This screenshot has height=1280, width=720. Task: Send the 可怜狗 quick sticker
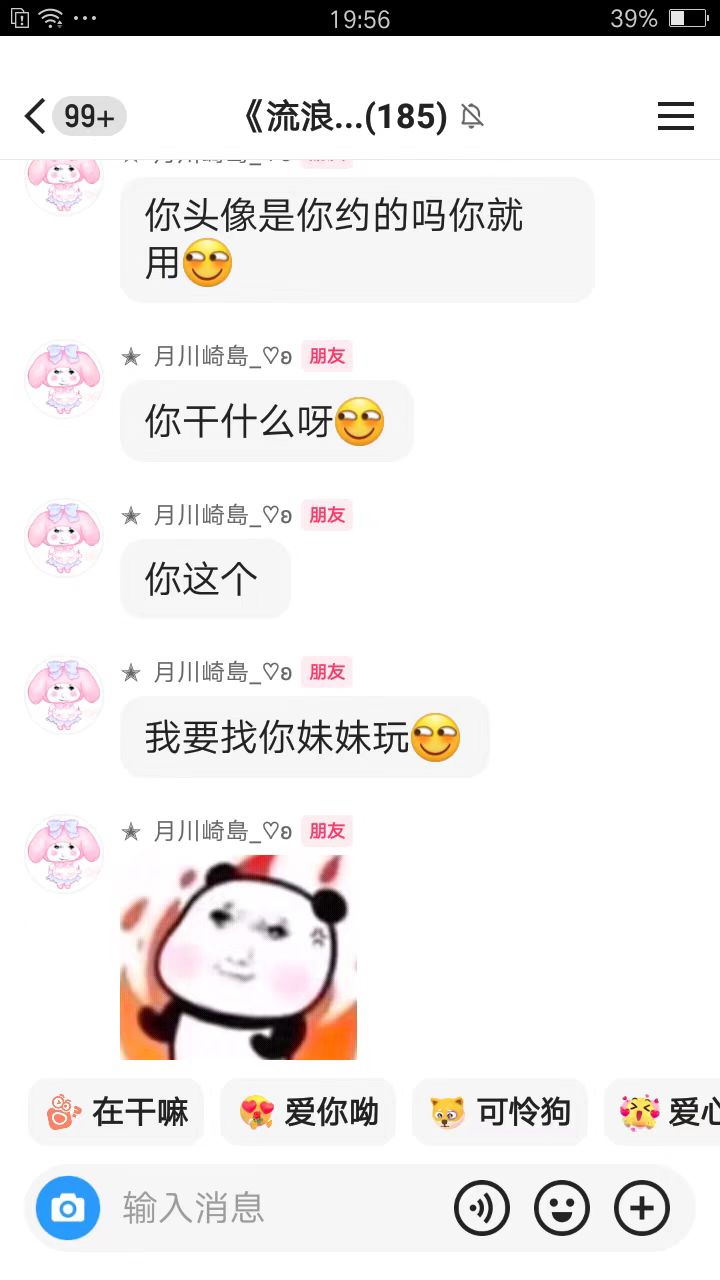click(500, 1112)
